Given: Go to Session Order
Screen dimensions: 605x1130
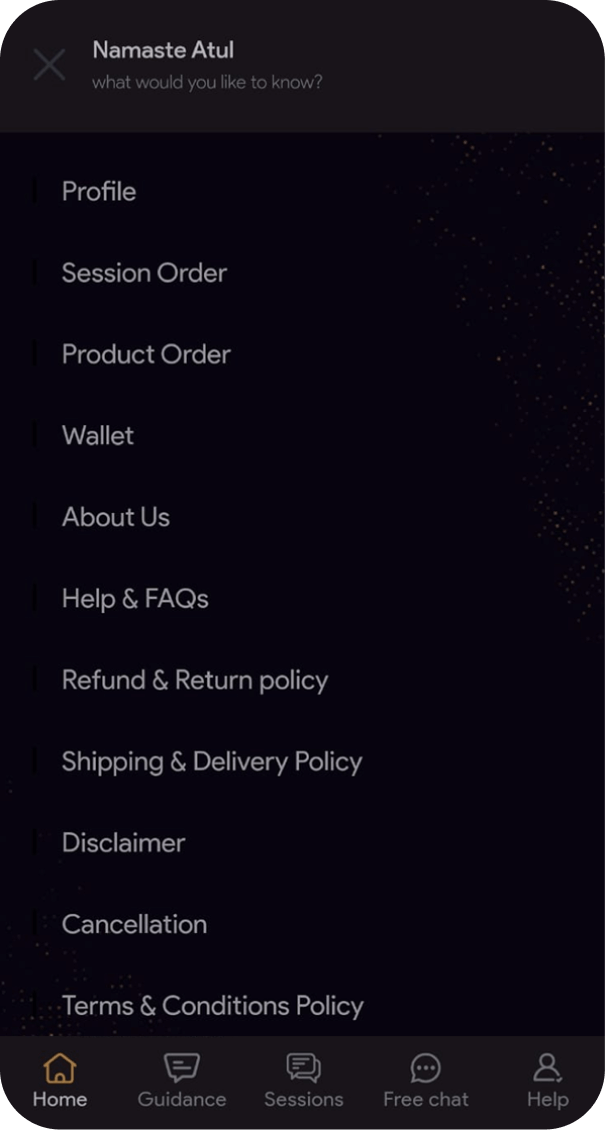Looking at the screenshot, I should [x=144, y=273].
